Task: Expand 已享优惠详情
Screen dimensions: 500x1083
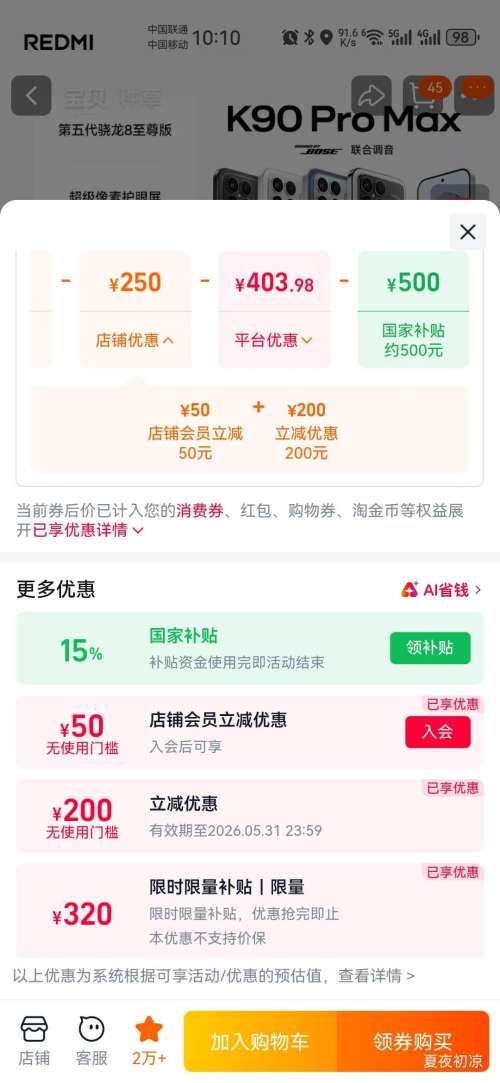Action: coord(88,530)
